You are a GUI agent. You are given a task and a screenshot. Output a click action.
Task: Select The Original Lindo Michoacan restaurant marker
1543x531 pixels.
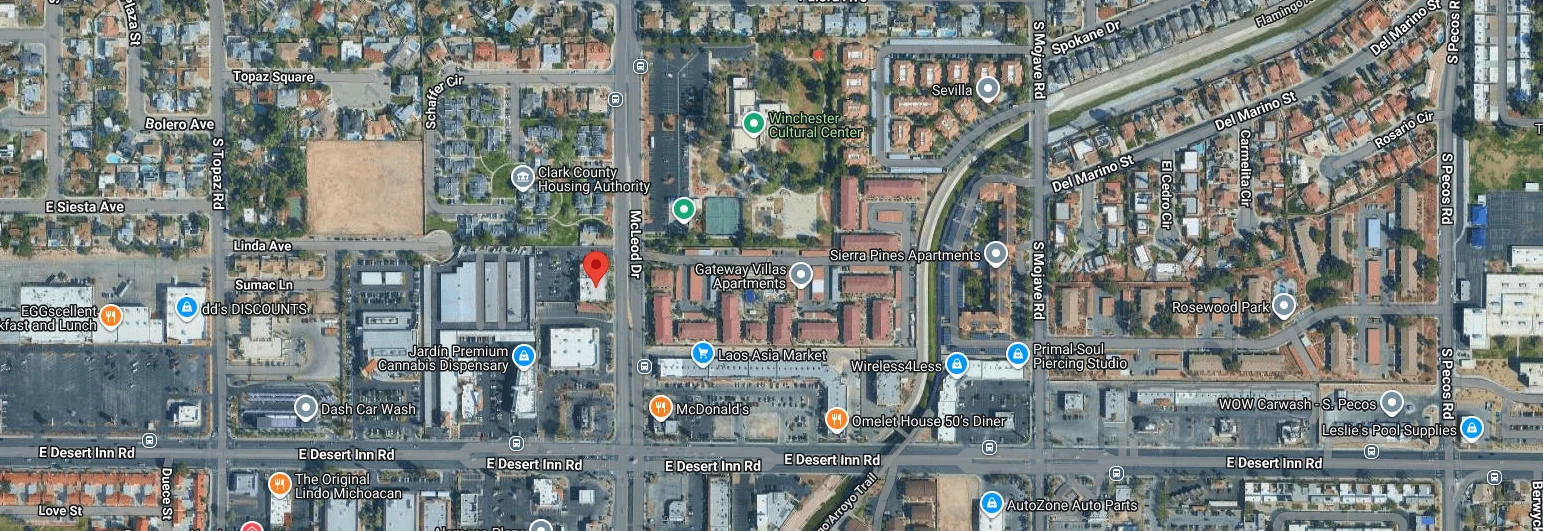[x=280, y=486]
